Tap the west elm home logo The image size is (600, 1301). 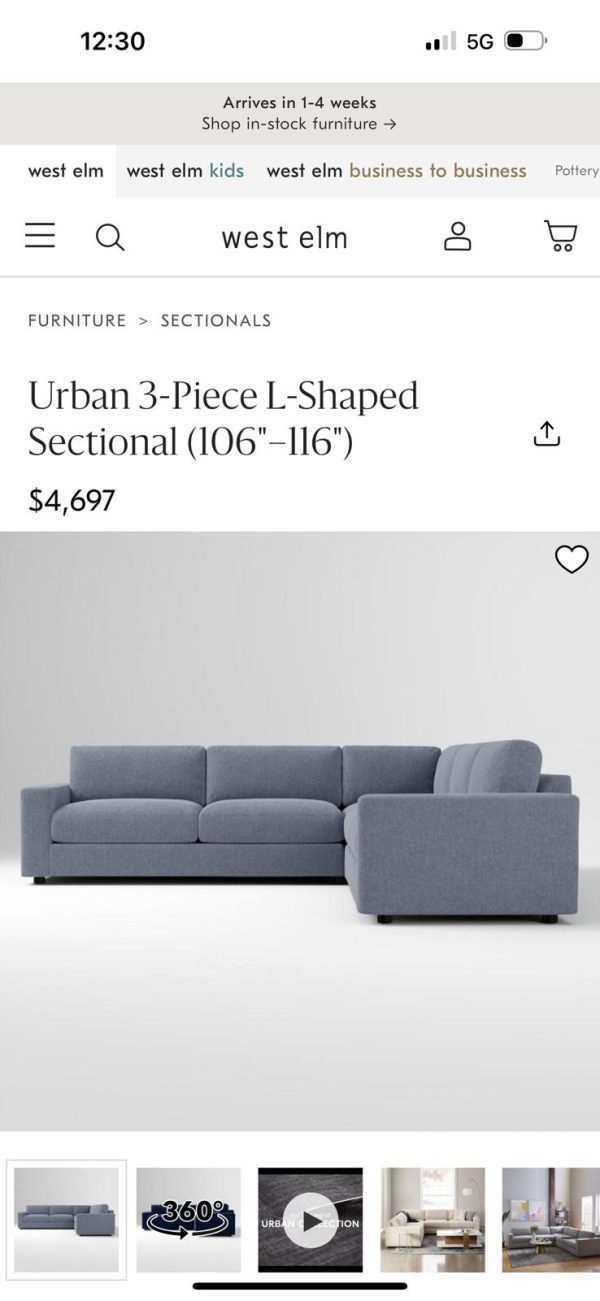284,238
